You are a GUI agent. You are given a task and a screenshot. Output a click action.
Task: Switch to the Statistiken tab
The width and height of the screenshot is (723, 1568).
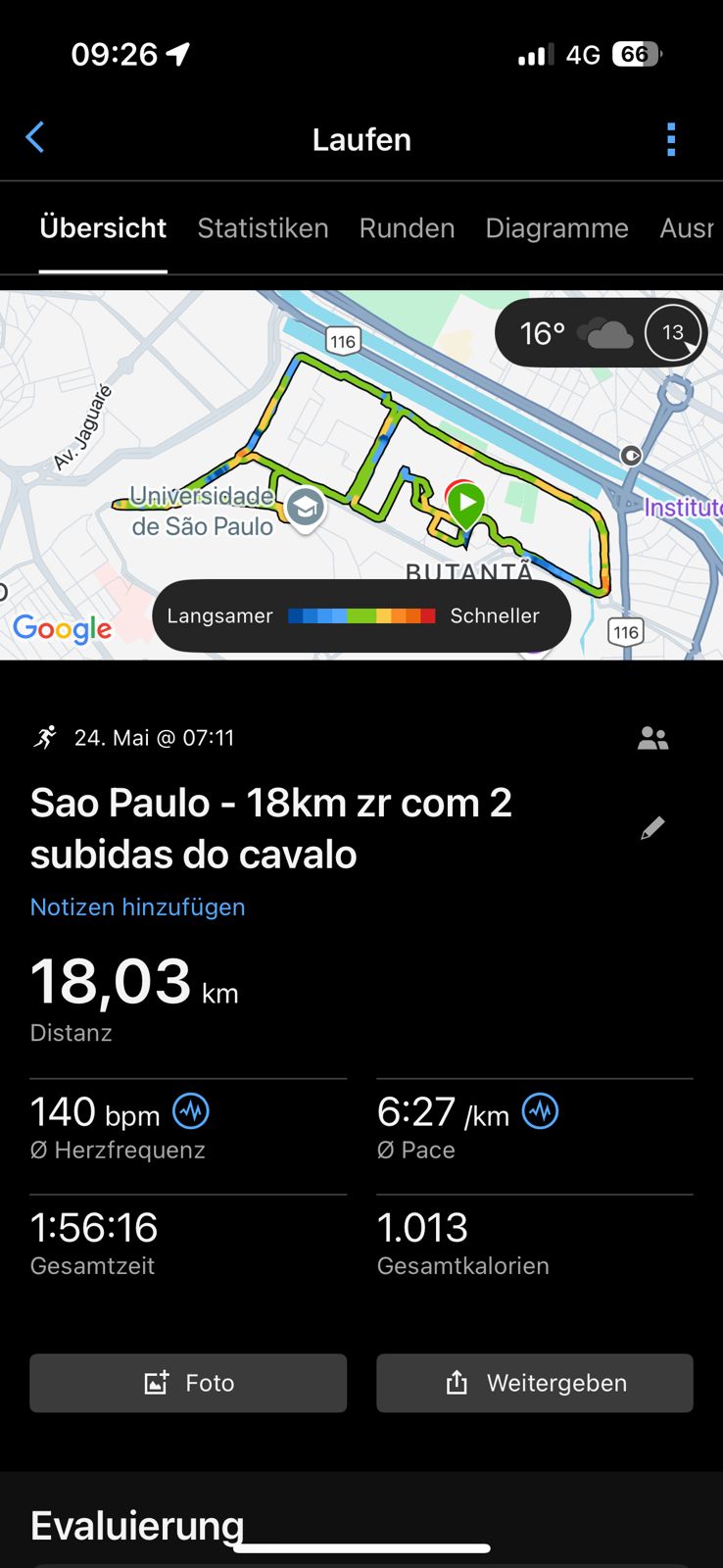tap(263, 228)
